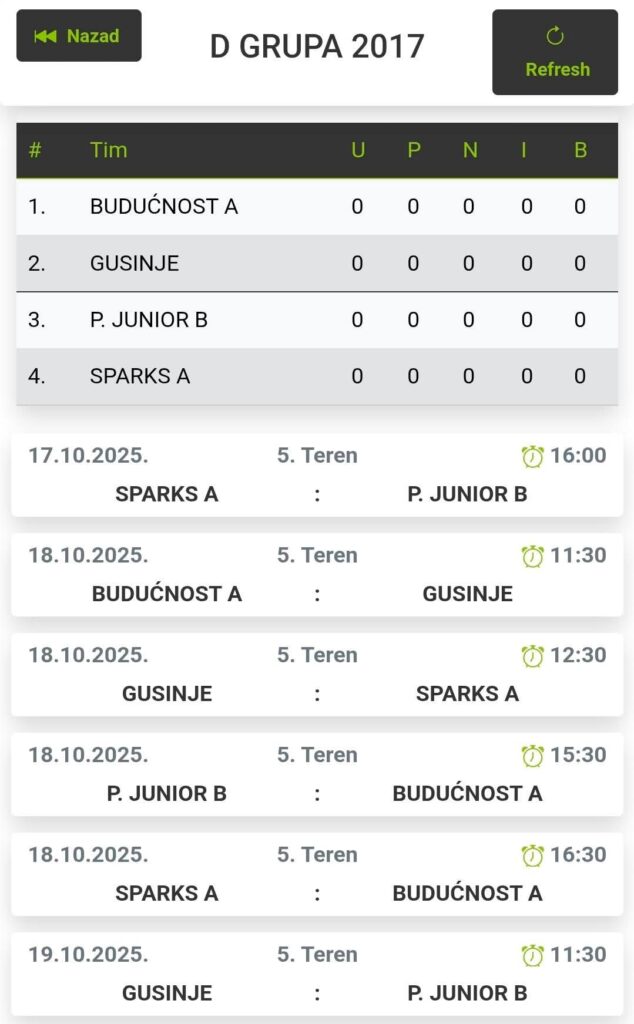The width and height of the screenshot is (634, 1024).
Task: Select the P. Junior B vs Budućnost A match
Action: 317,775
